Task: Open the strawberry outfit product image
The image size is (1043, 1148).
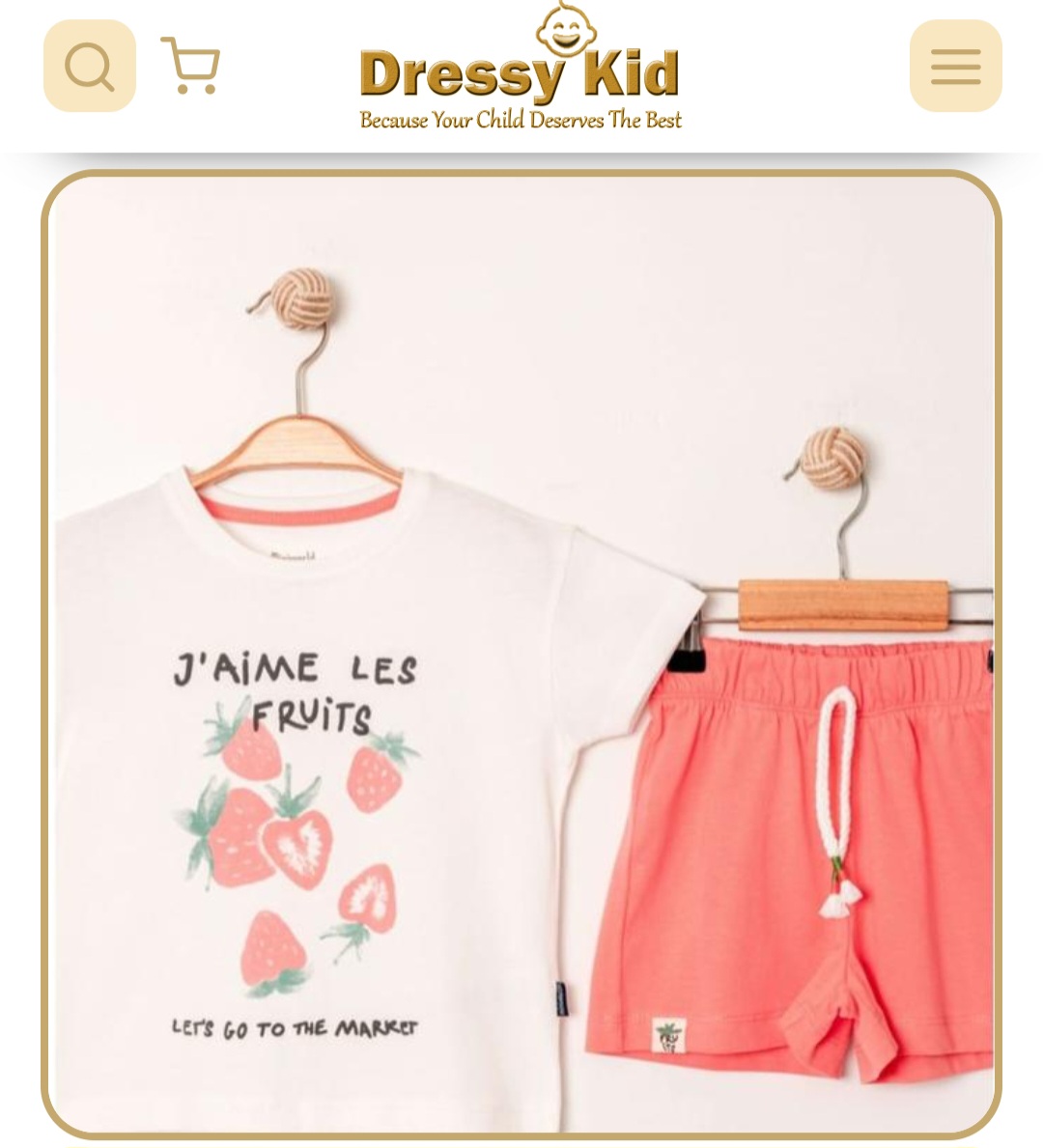Action: (x=521, y=655)
